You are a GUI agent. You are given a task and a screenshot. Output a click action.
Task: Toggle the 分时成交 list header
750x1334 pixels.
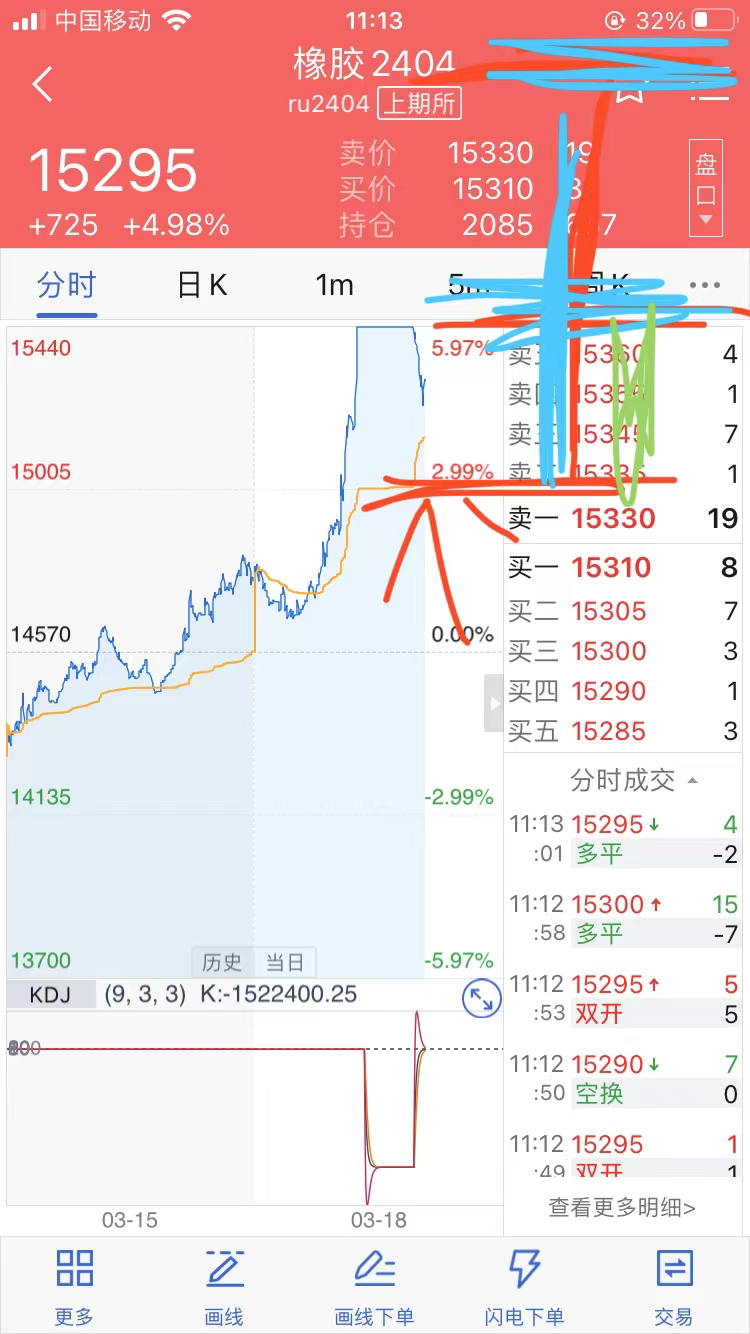pyautogui.click(x=632, y=781)
